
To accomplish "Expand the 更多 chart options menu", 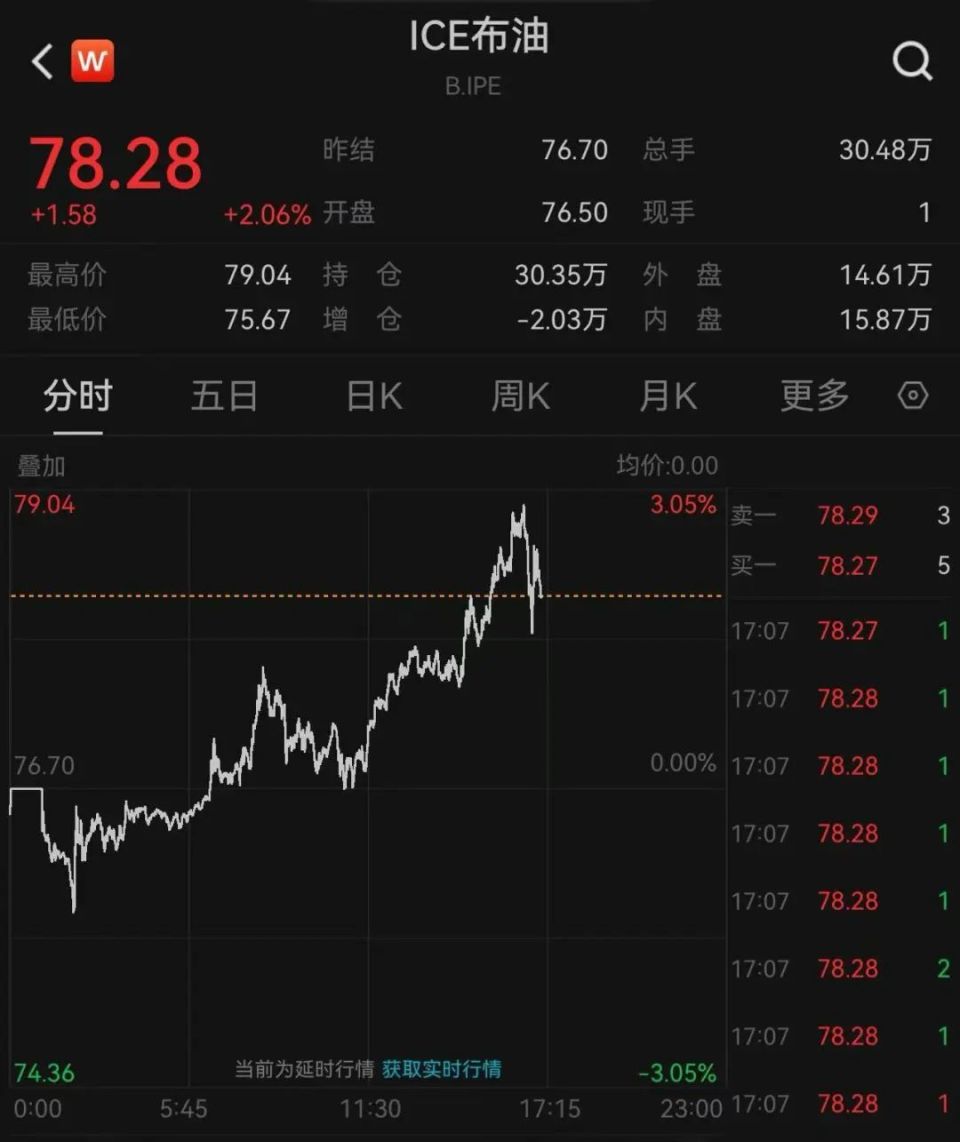I will tap(814, 396).
